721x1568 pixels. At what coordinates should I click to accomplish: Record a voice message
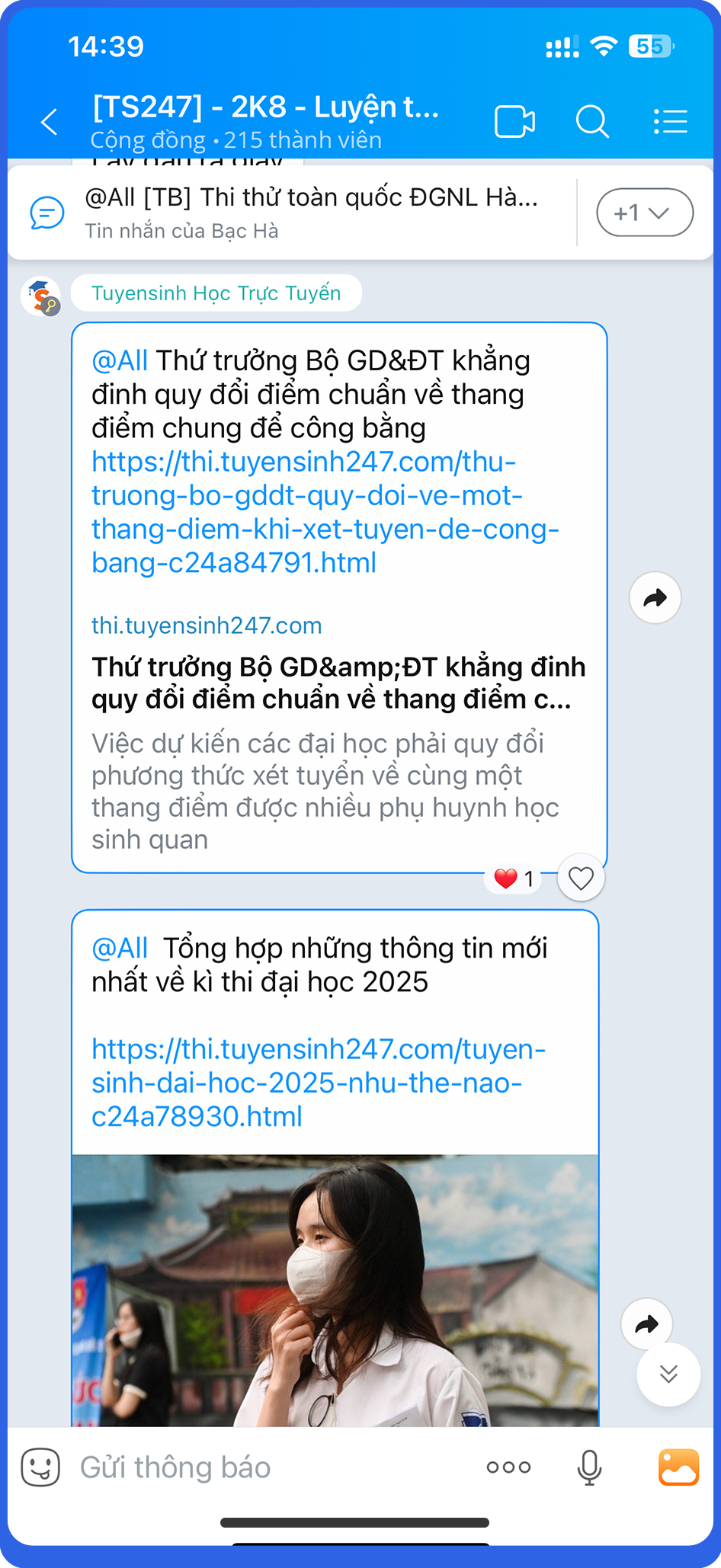pyautogui.click(x=589, y=1467)
